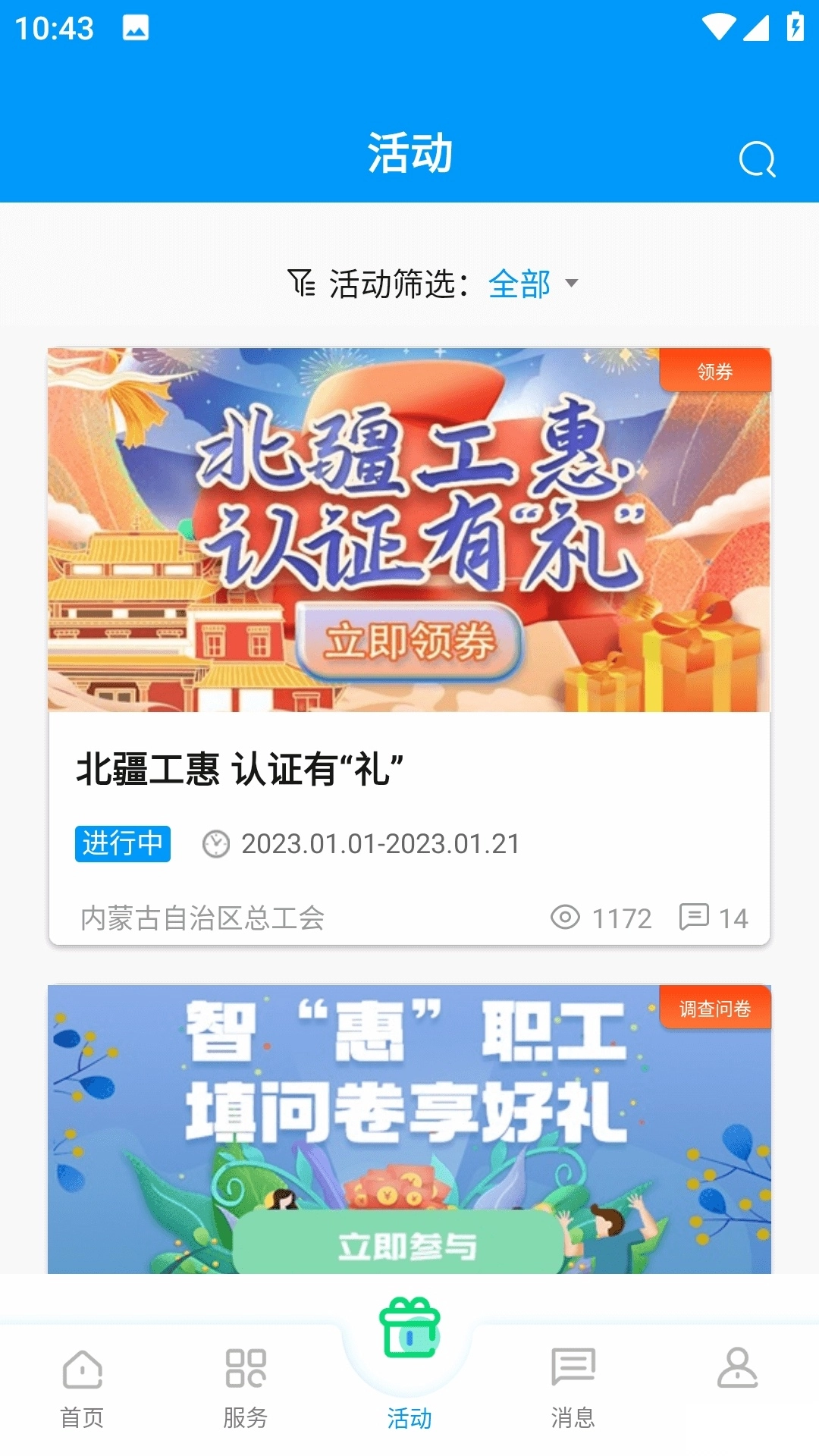Tap the 立即领券 button on the banner
This screenshot has width=819, height=1456.
409,641
